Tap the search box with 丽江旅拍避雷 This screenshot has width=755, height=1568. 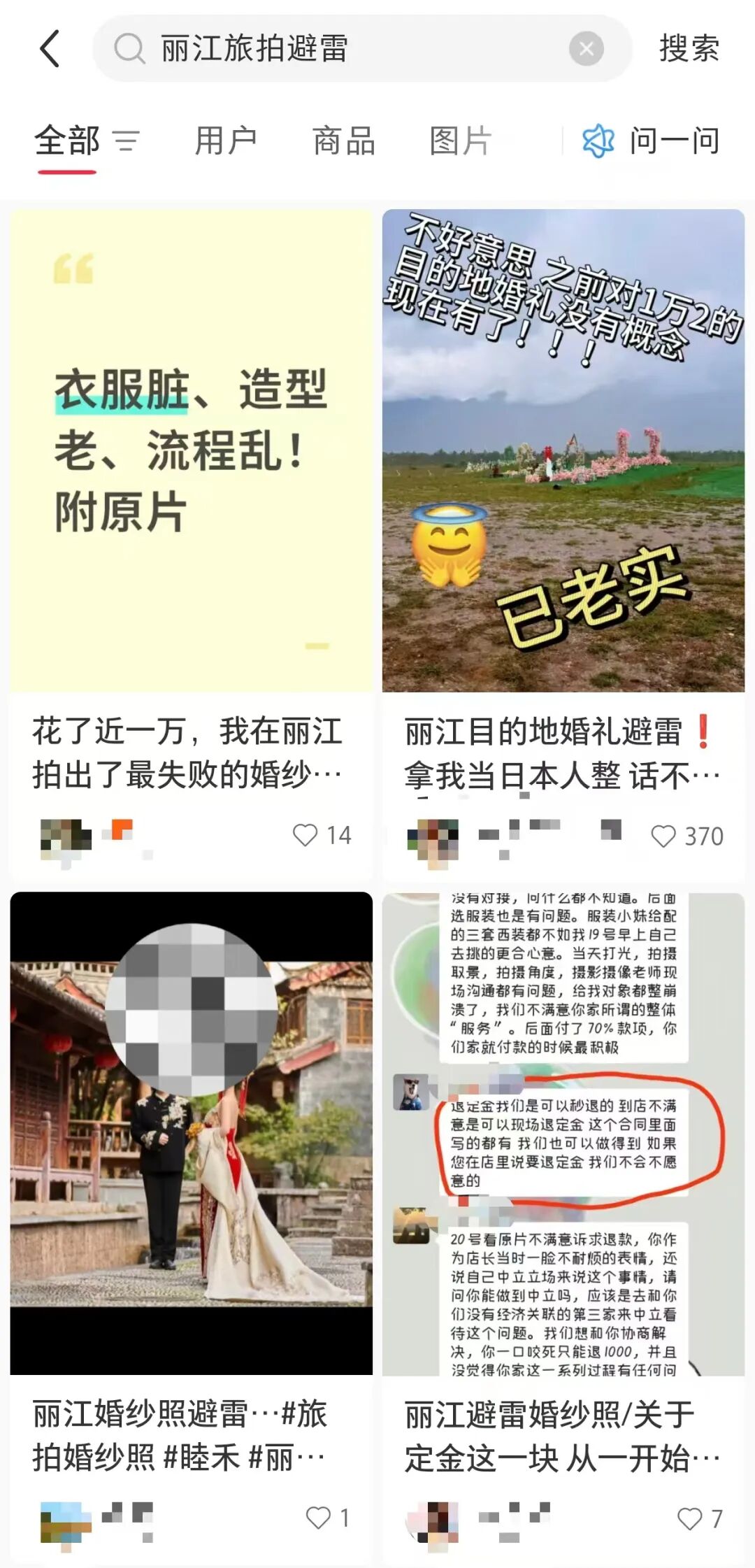tap(336, 49)
